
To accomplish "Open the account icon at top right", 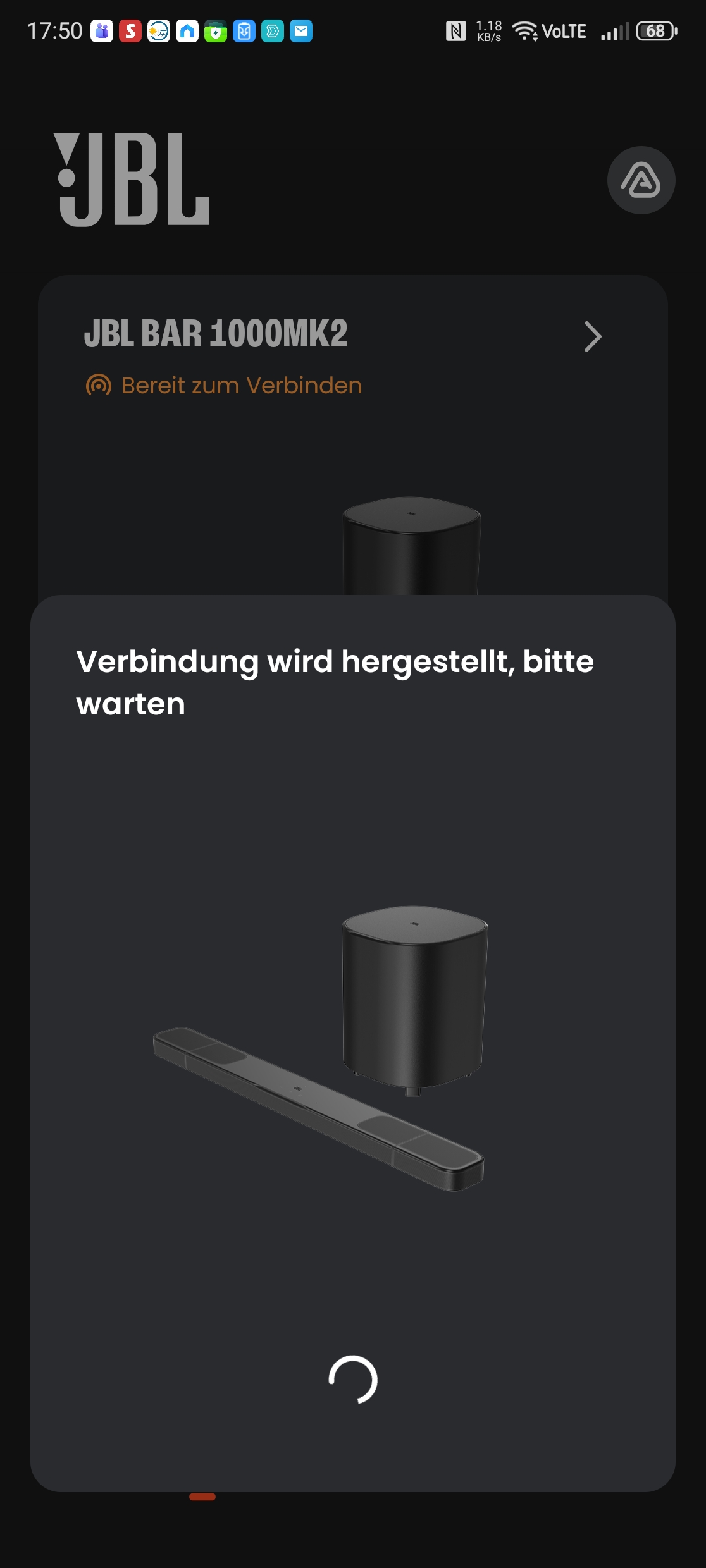I will pos(641,180).
